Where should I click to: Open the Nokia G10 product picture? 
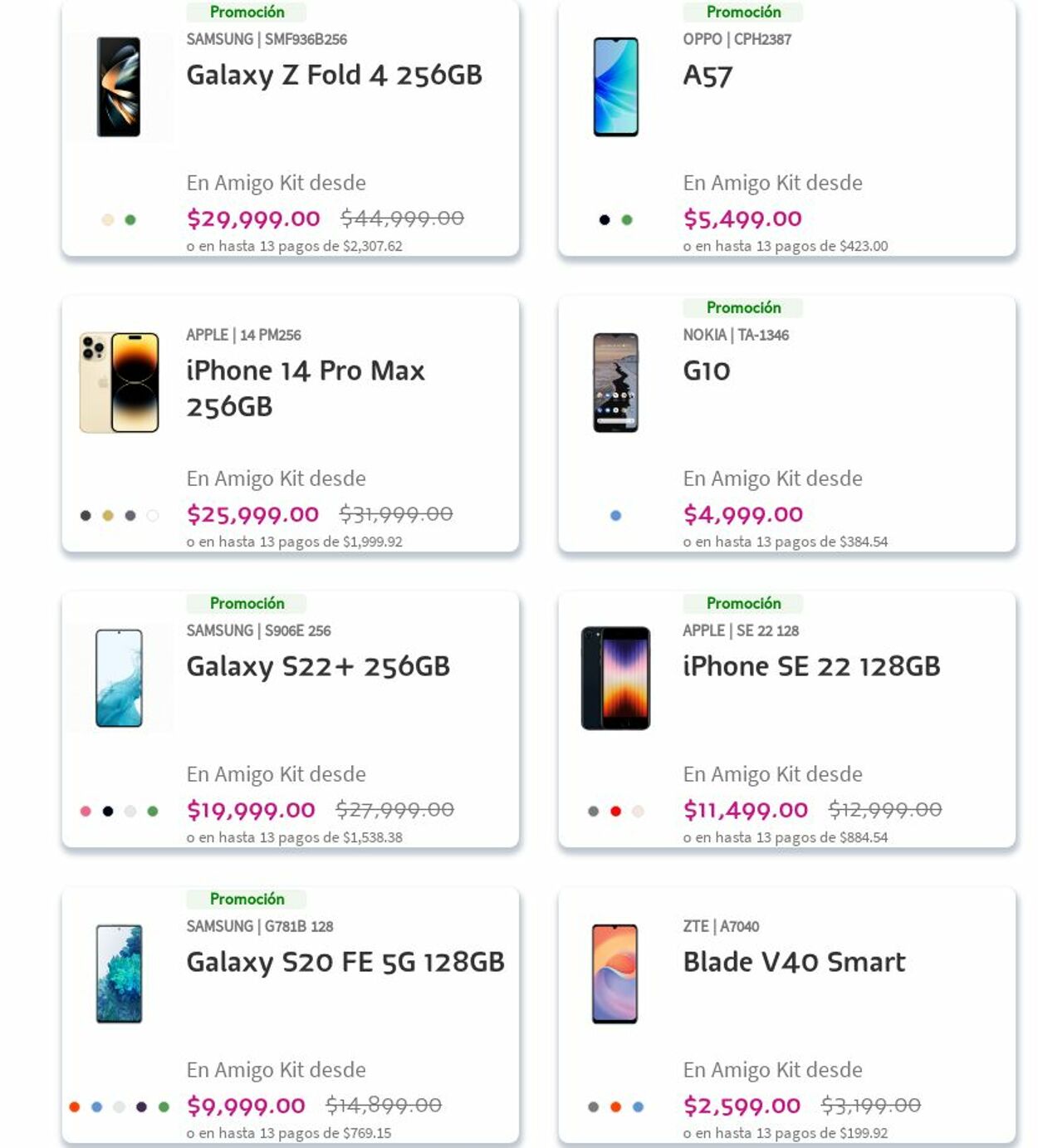[614, 384]
